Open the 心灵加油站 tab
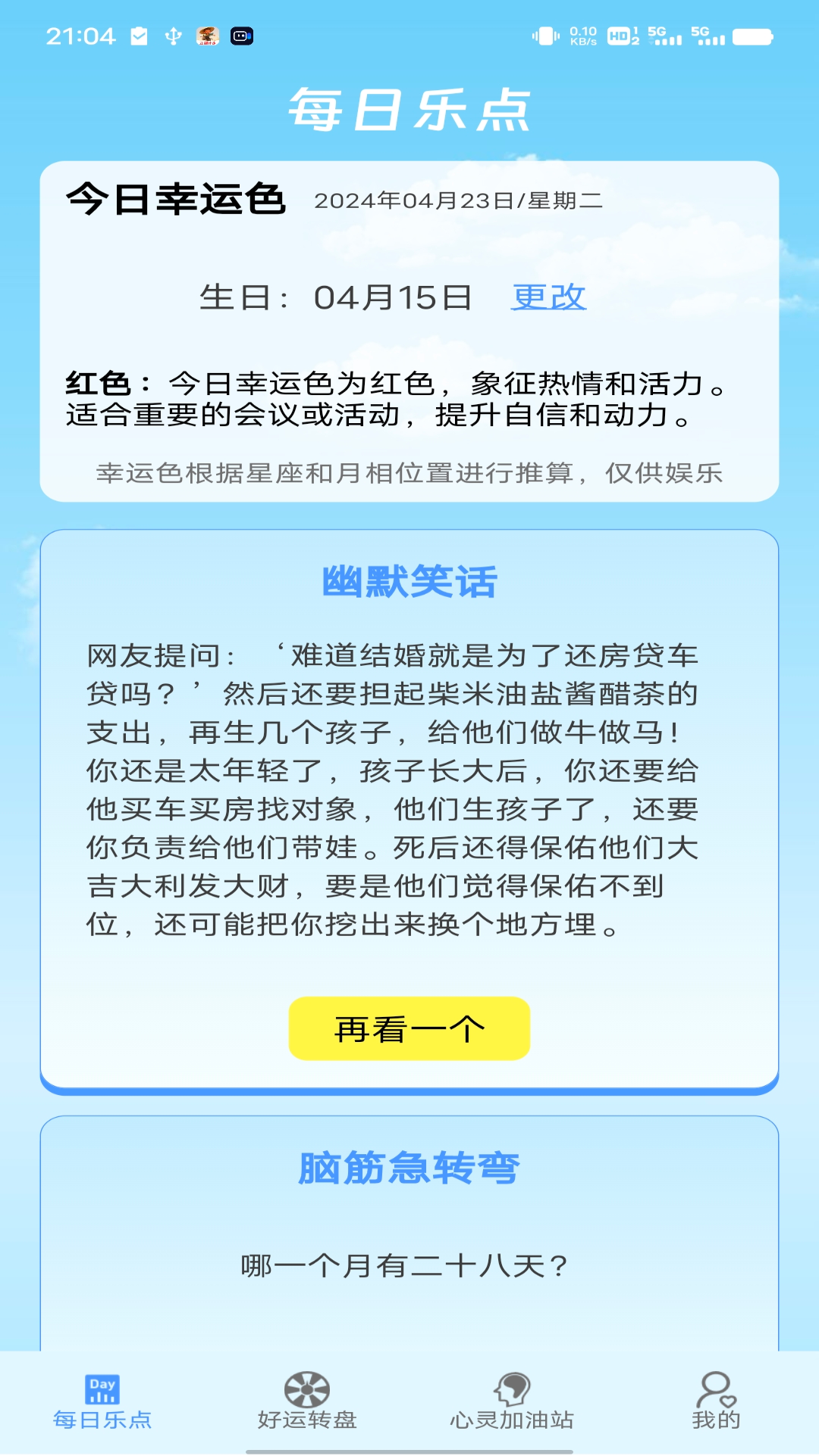The image size is (819, 1456). tap(512, 1401)
